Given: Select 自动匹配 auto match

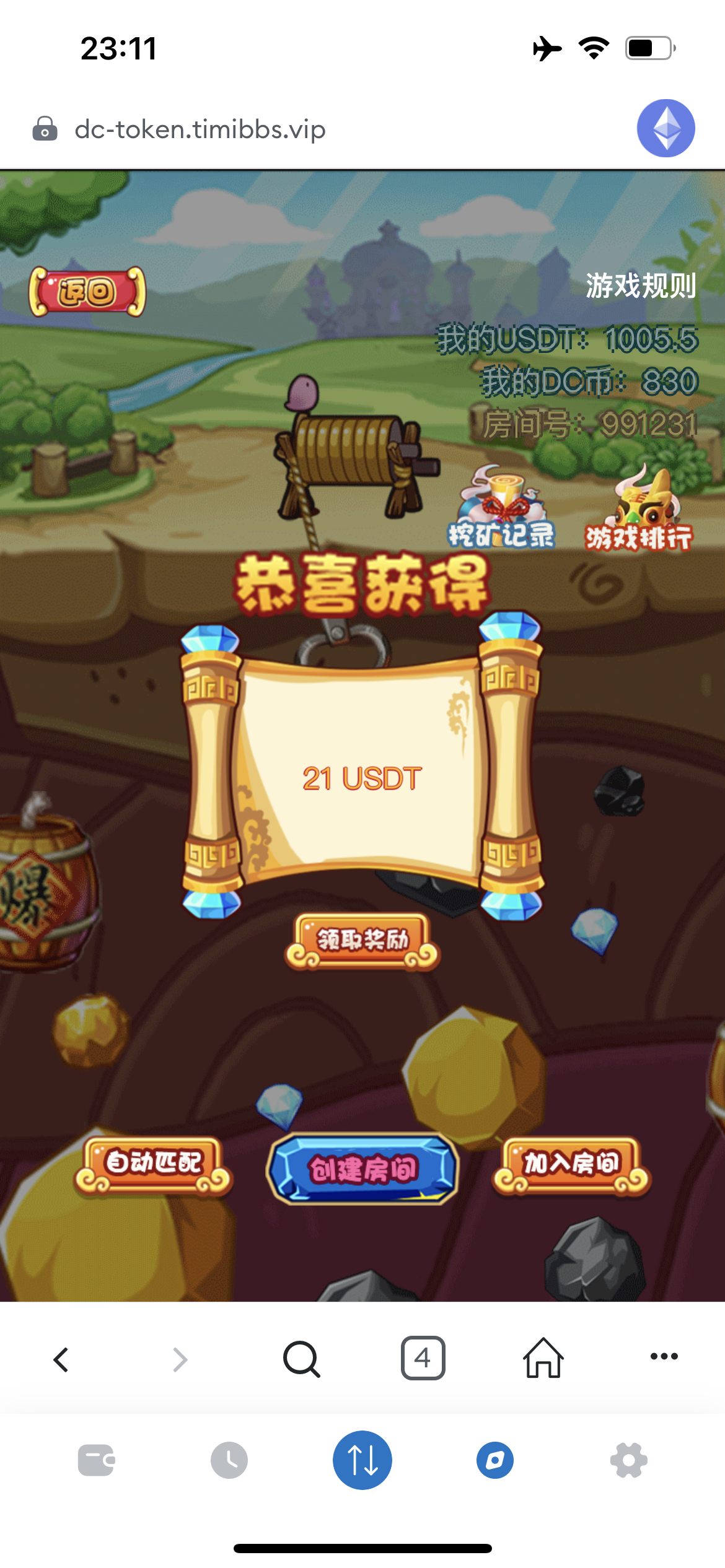Looking at the screenshot, I should click(x=153, y=1165).
